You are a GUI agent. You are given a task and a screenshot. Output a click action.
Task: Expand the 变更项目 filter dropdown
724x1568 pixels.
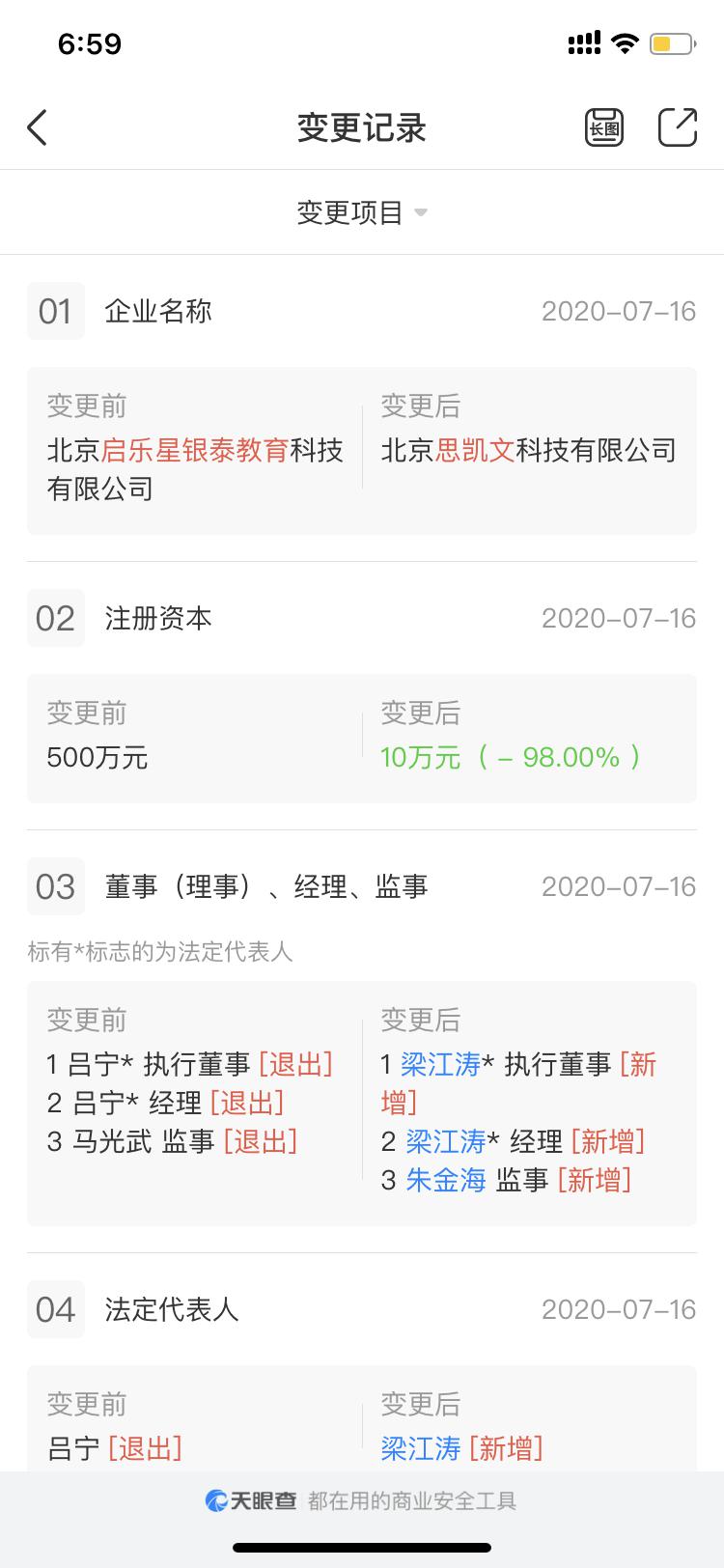coord(361,212)
